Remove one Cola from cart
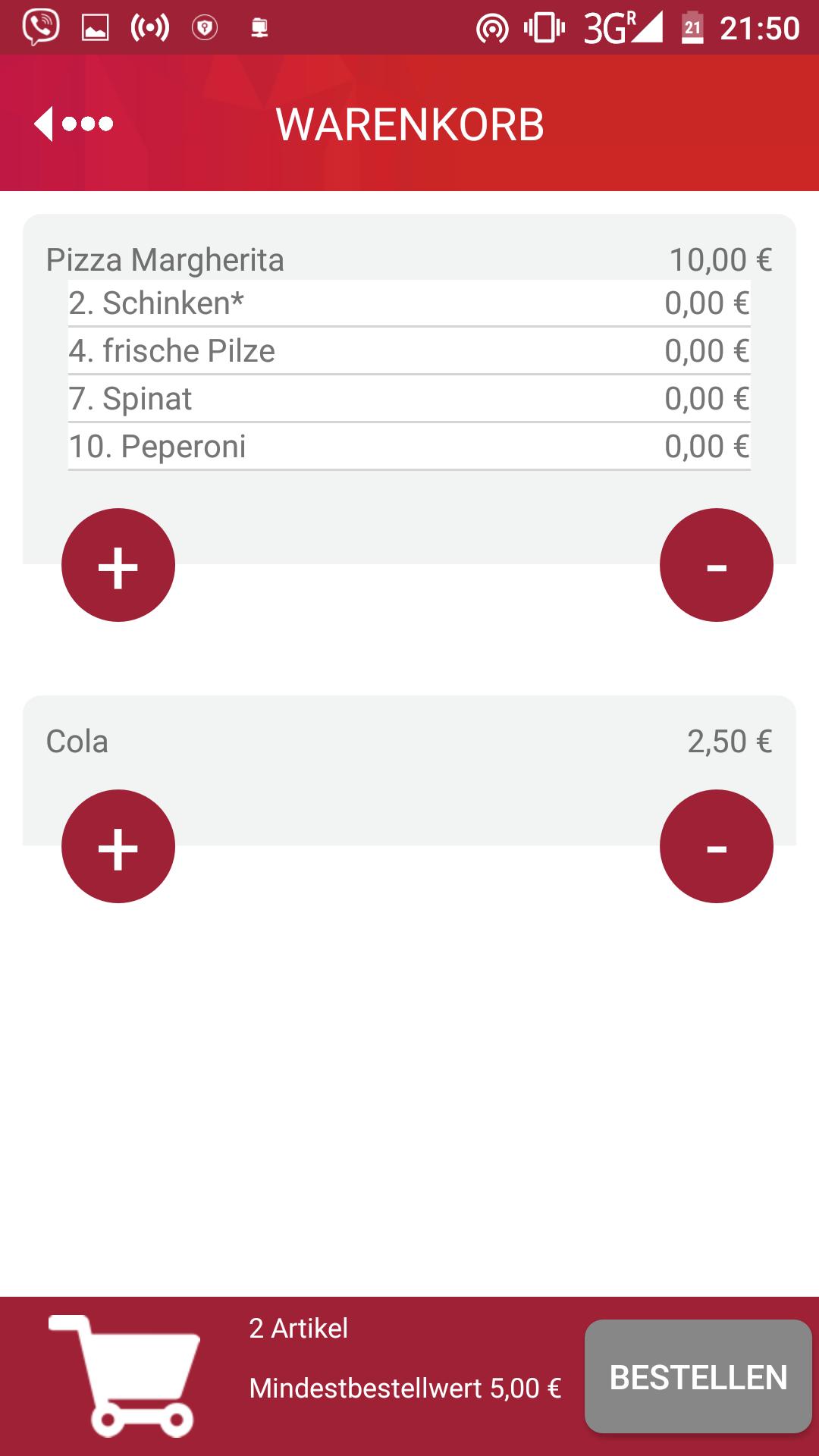819x1456 pixels. (x=717, y=846)
